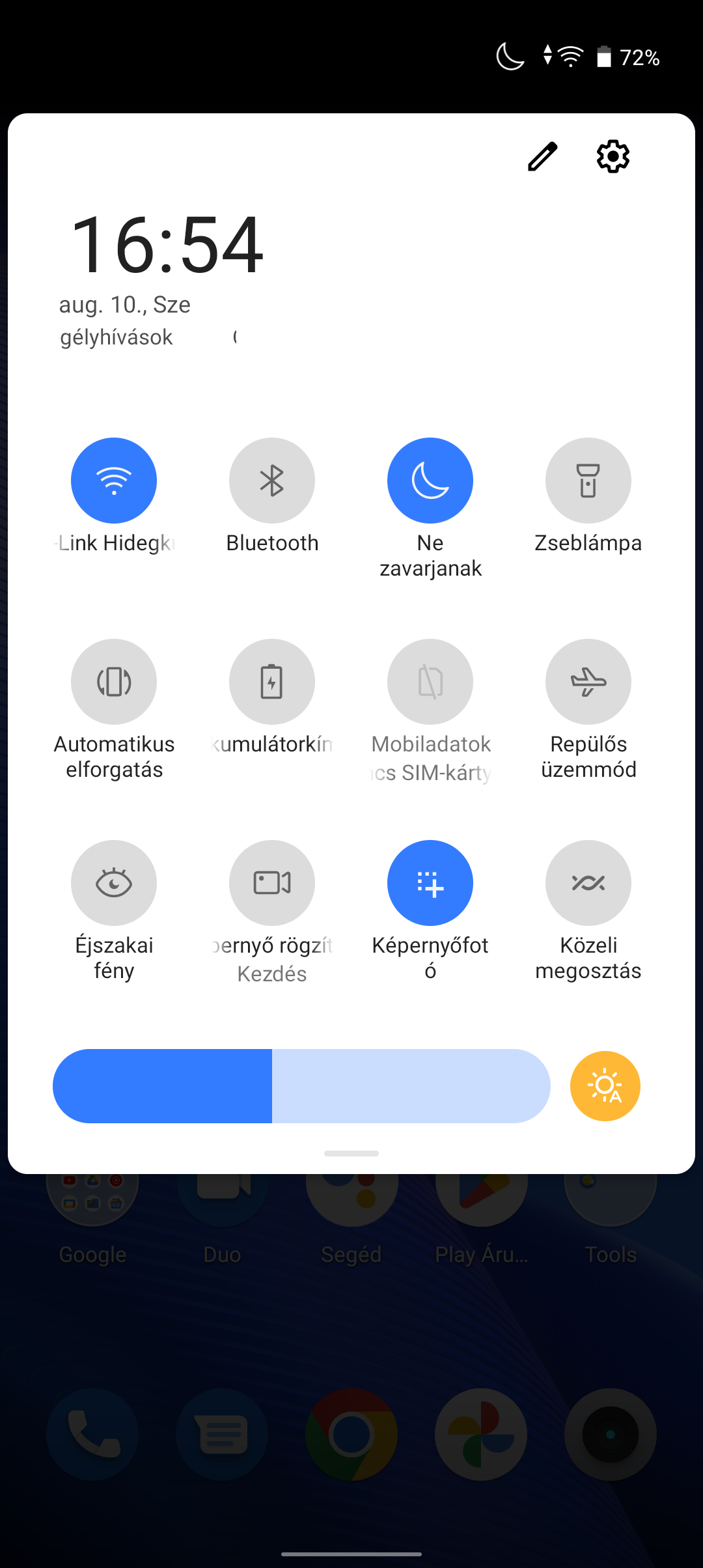Viewport: 703px width, 1568px height.
Task: Tap the Képernyőfotó screenshot tile
Action: 430,883
